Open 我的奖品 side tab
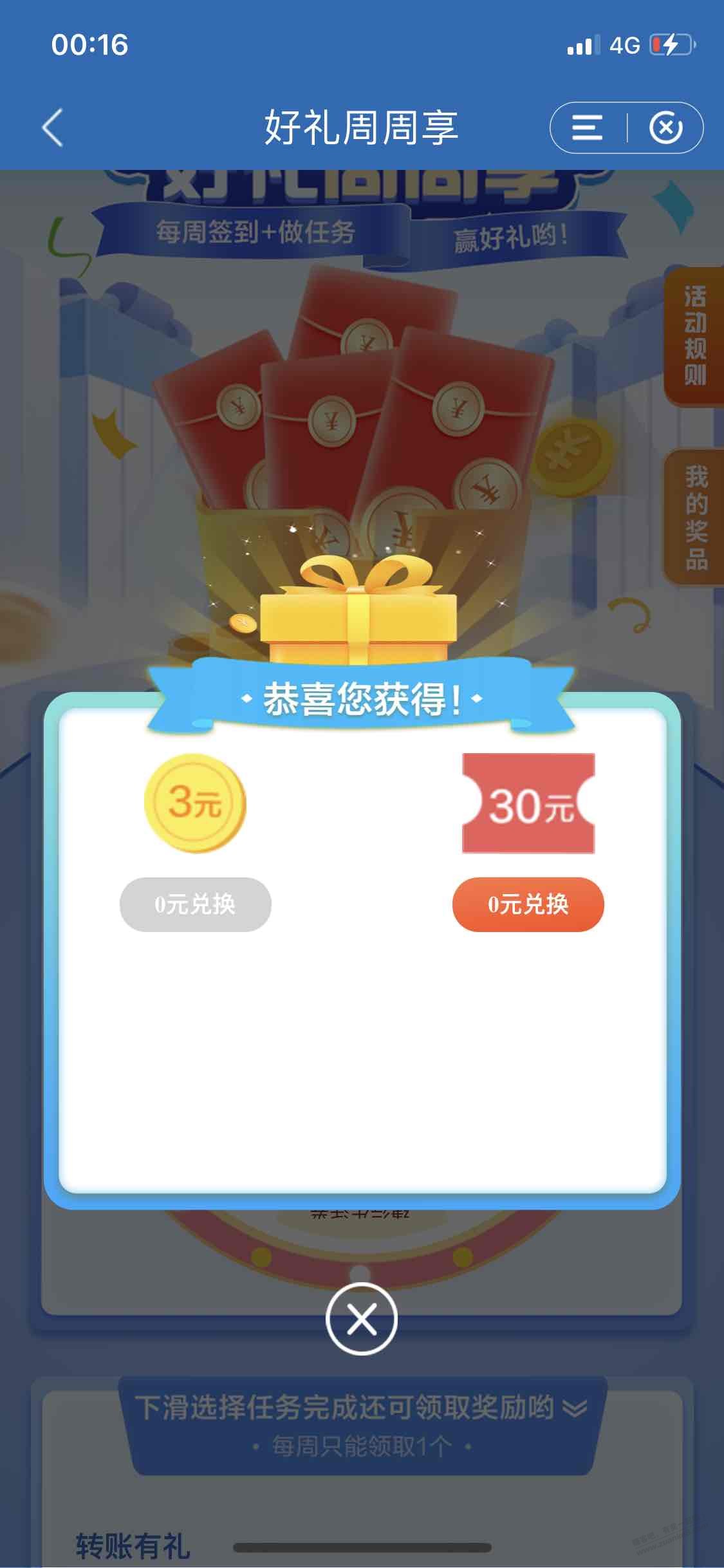Viewport: 724px width, 1568px height. [695, 517]
